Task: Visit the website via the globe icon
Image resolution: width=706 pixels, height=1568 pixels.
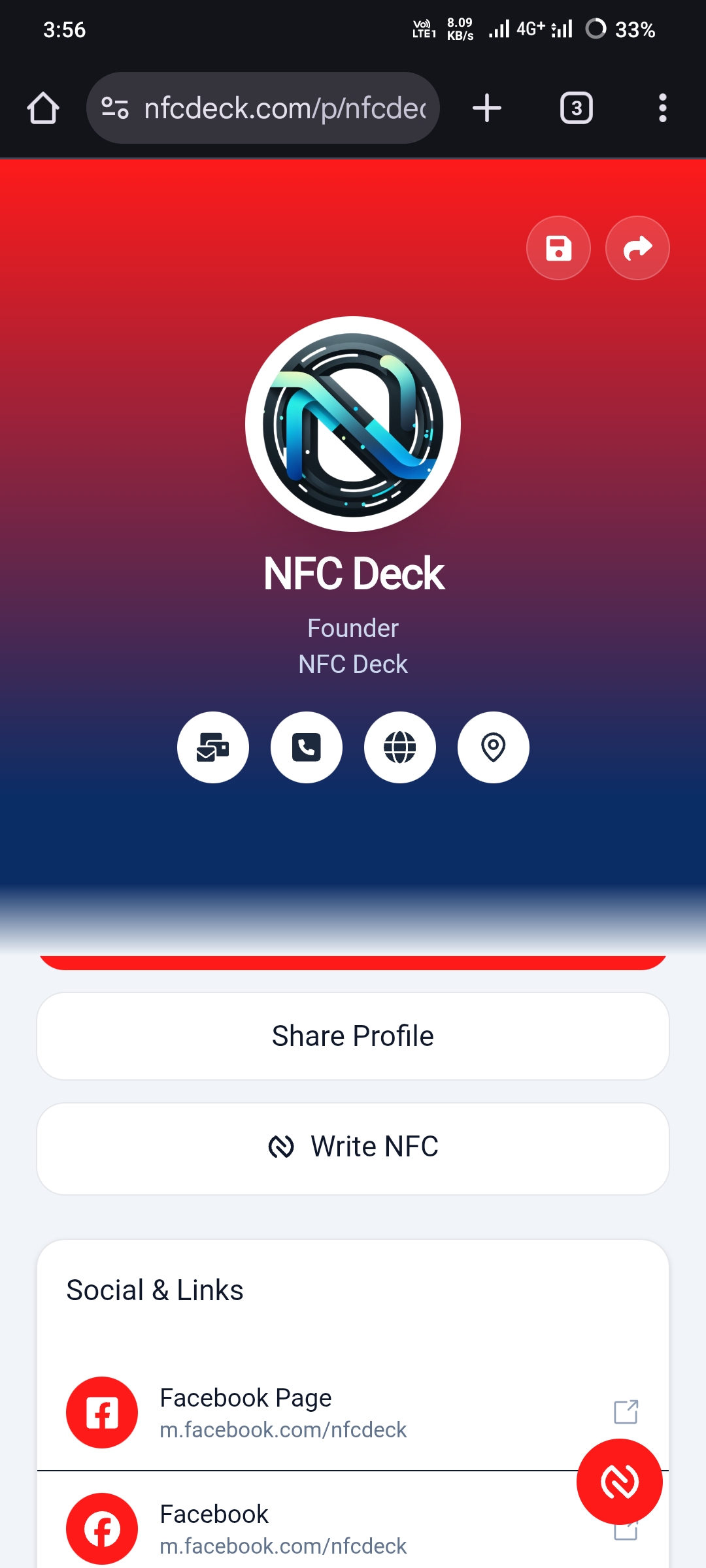Action: (x=400, y=747)
